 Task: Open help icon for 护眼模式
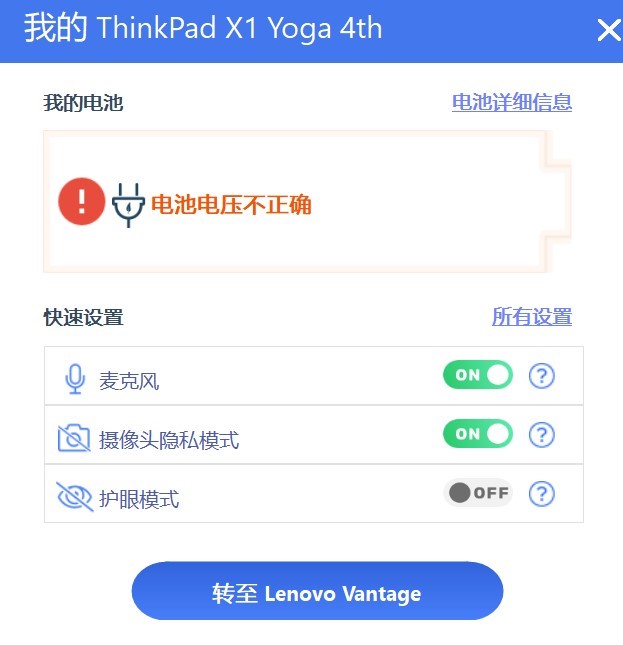coord(541,494)
